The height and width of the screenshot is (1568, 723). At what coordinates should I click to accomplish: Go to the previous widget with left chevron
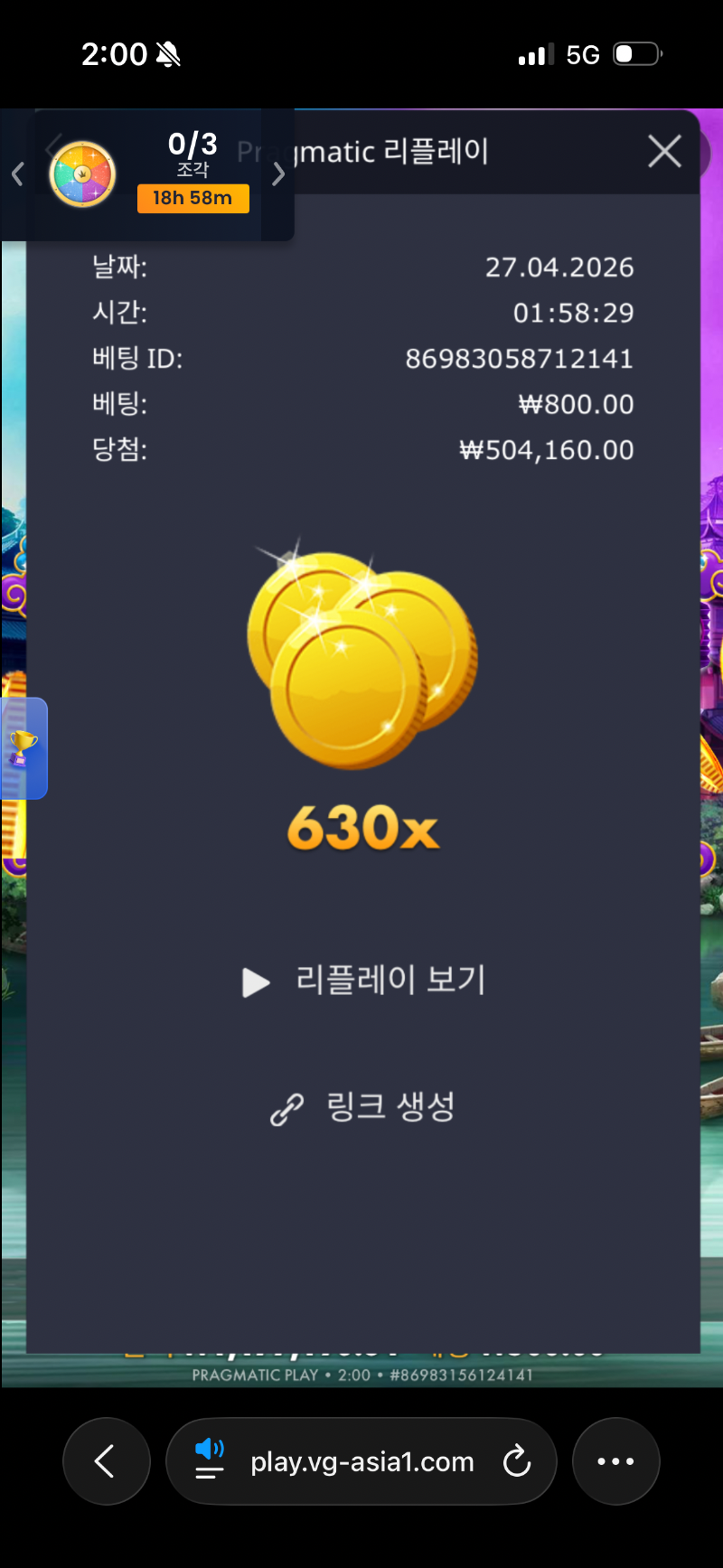17,174
